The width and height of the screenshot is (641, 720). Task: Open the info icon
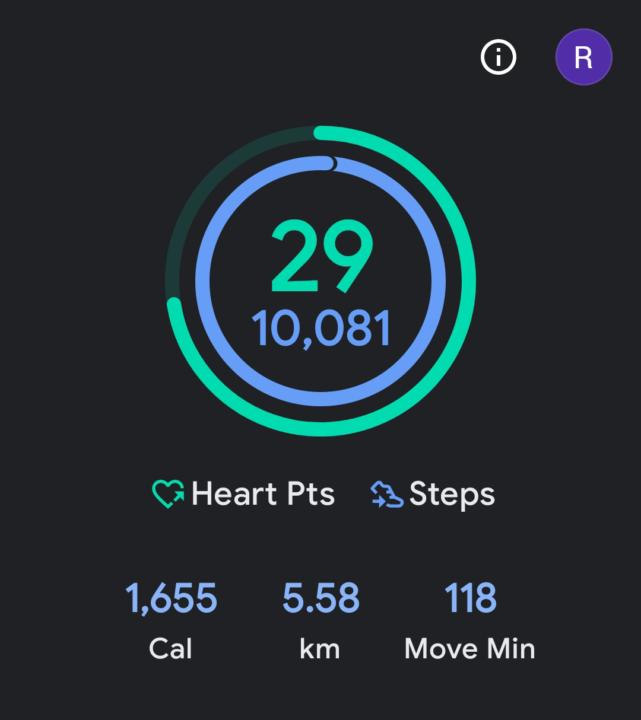tap(498, 58)
